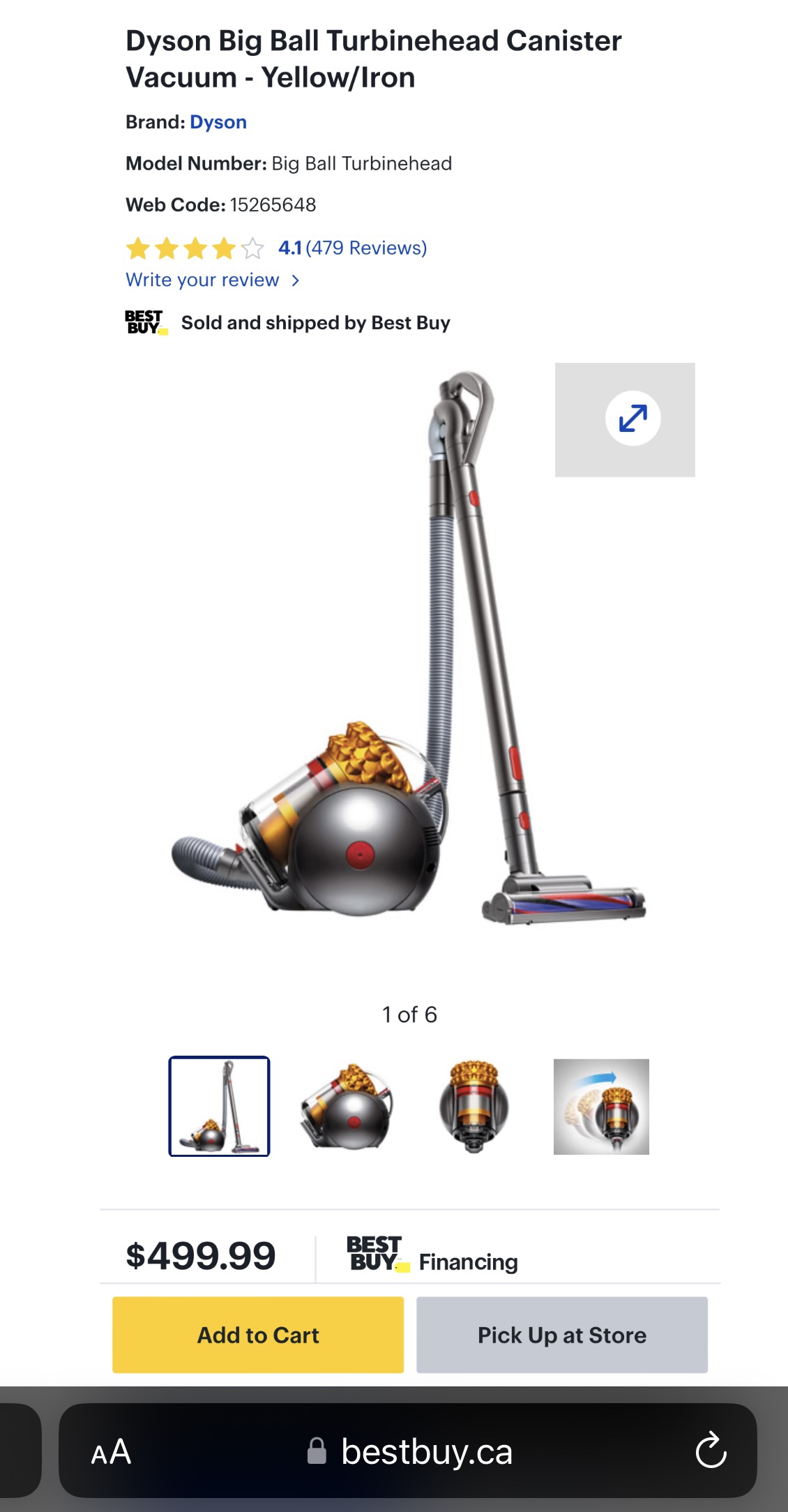This screenshot has width=788, height=1512.
Task: Select the third thumbnail showing cyclone front
Action: (x=474, y=1106)
